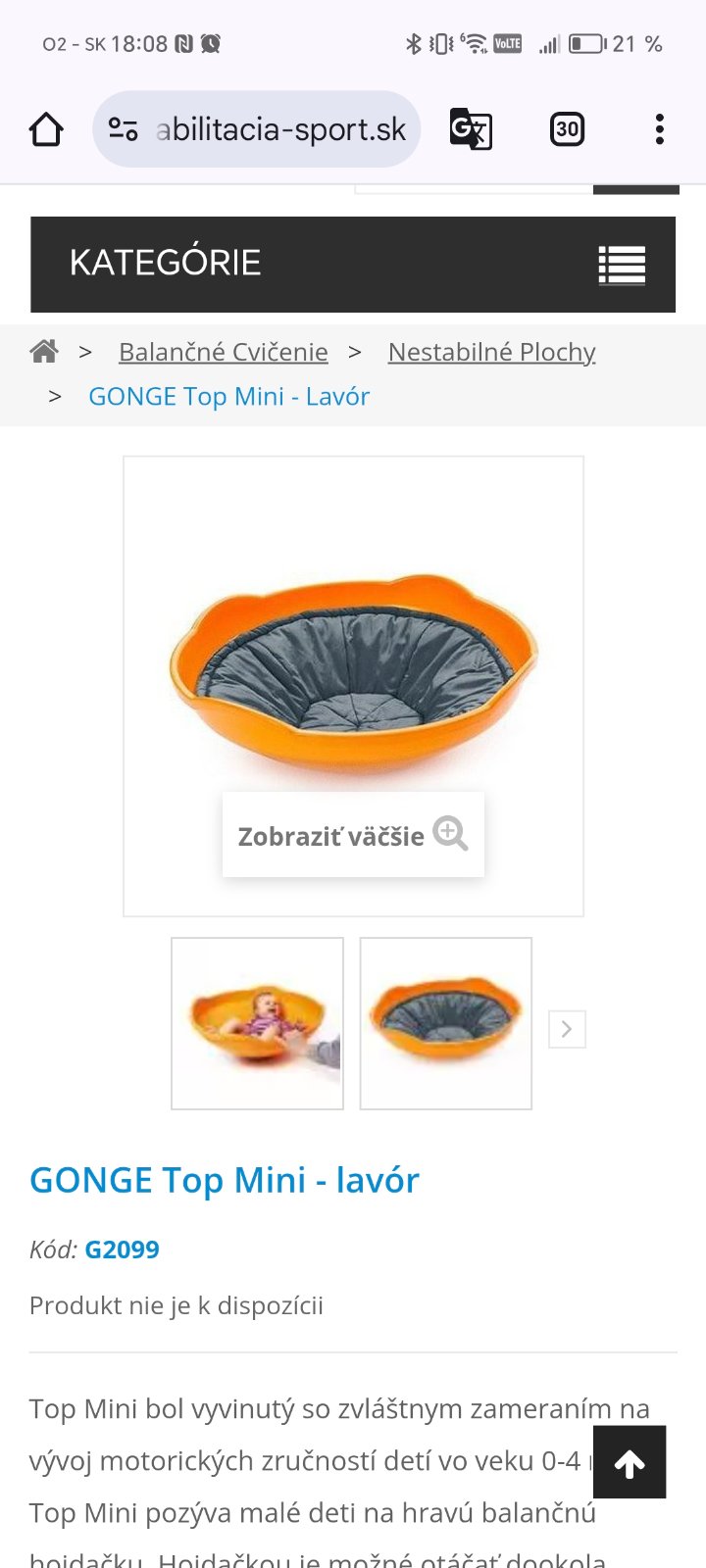Open the Balančné Cvičenie breadcrumb link
Screen dimensions: 706x1568
[223, 352]
